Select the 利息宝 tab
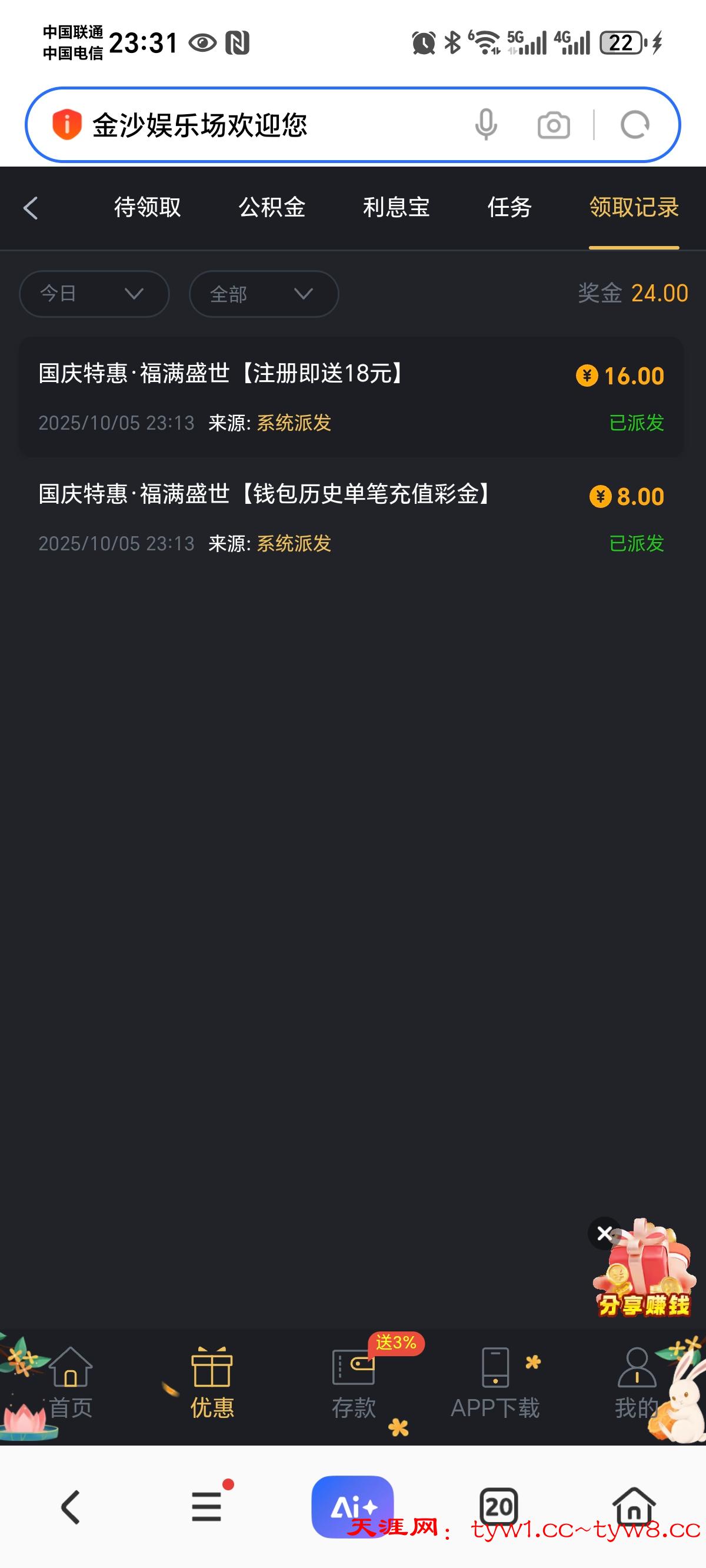 (395, 208)
